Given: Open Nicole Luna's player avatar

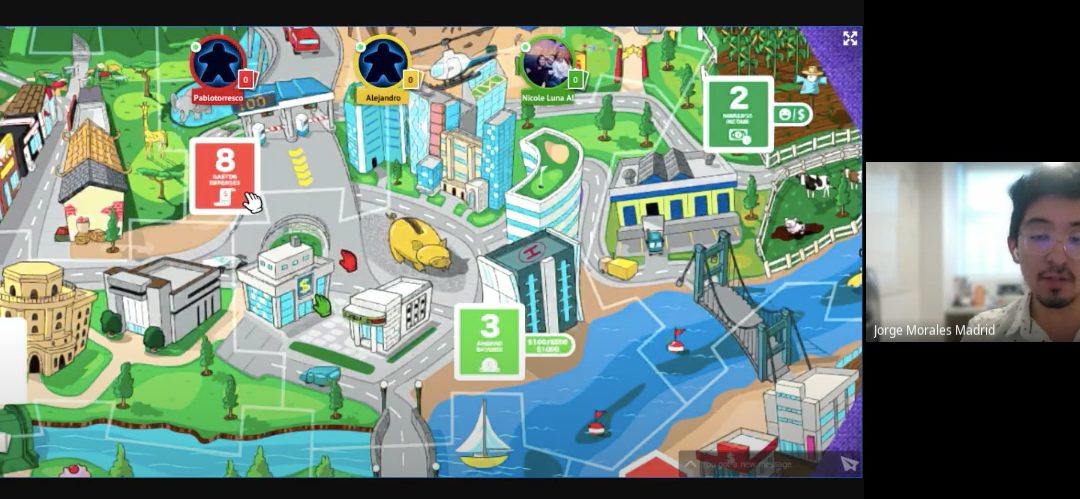Looking at the screenshot, I should [x=546, y=63].
